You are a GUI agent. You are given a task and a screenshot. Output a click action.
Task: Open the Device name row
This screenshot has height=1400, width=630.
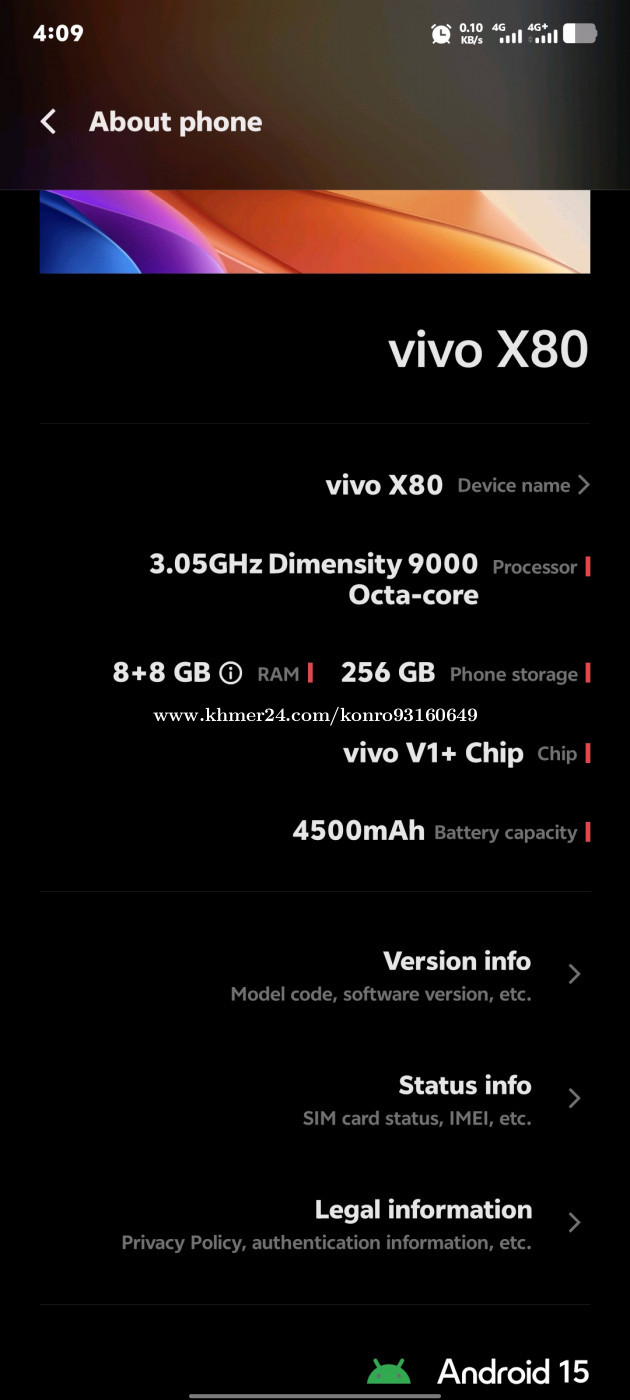pyautogui.click(x=315, y=485)
